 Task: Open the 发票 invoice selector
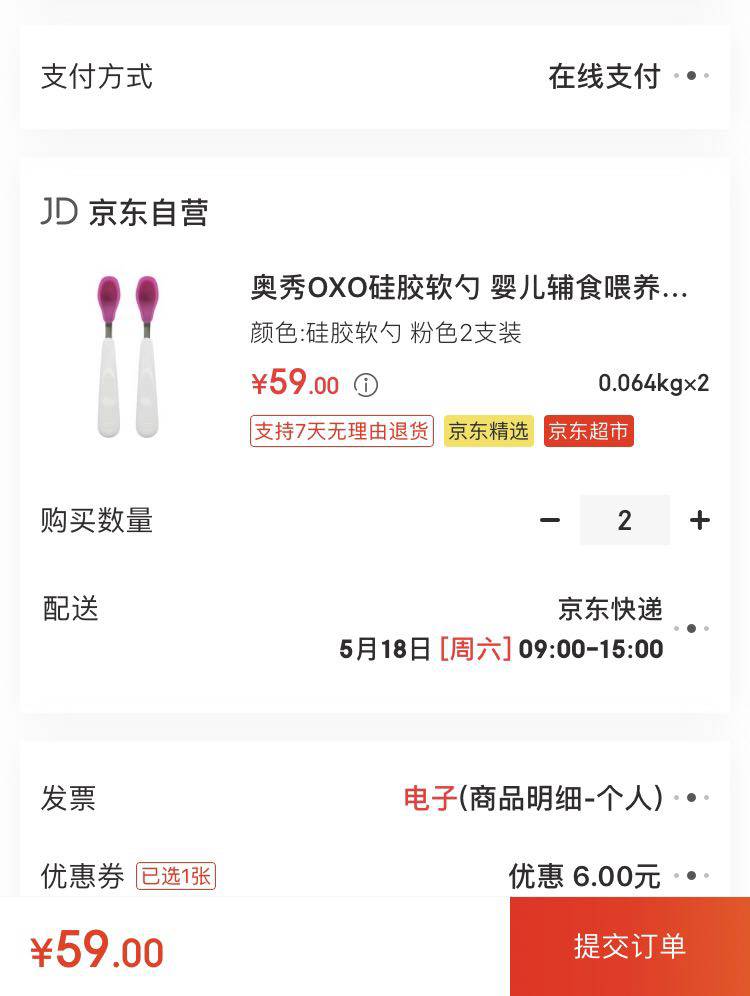(693, 798)
